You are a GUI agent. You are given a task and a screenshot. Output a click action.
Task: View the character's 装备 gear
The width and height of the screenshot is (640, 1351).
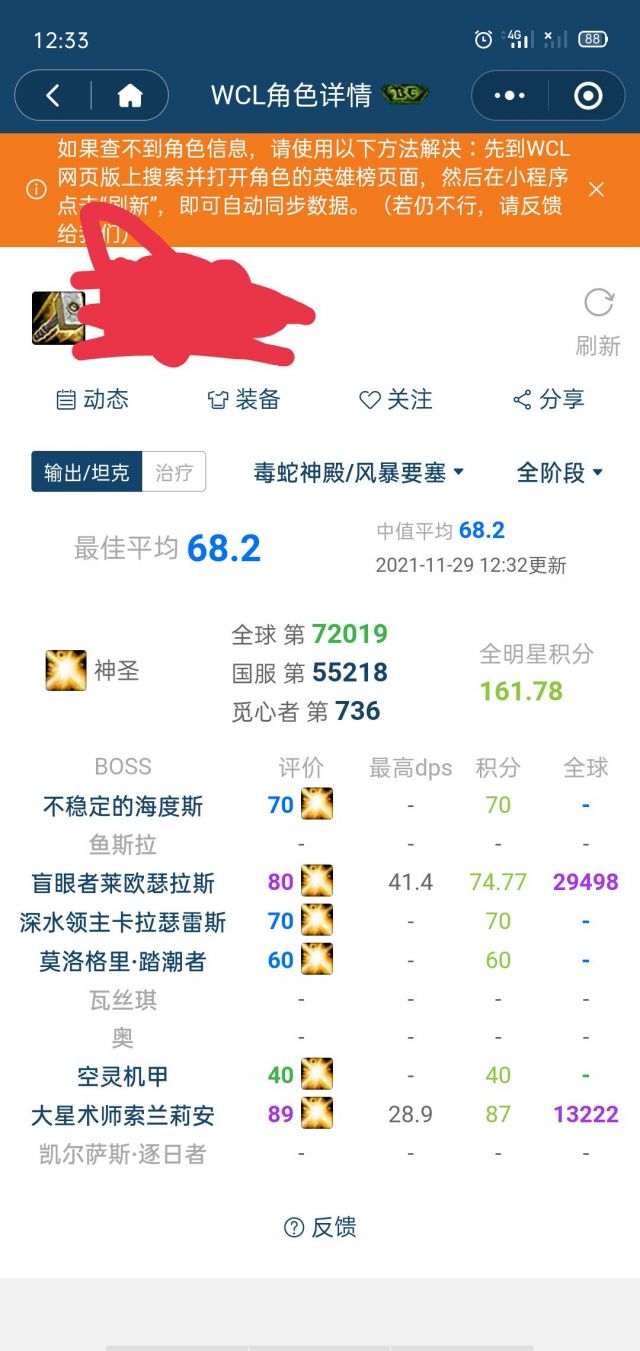[x=243, y=400]
